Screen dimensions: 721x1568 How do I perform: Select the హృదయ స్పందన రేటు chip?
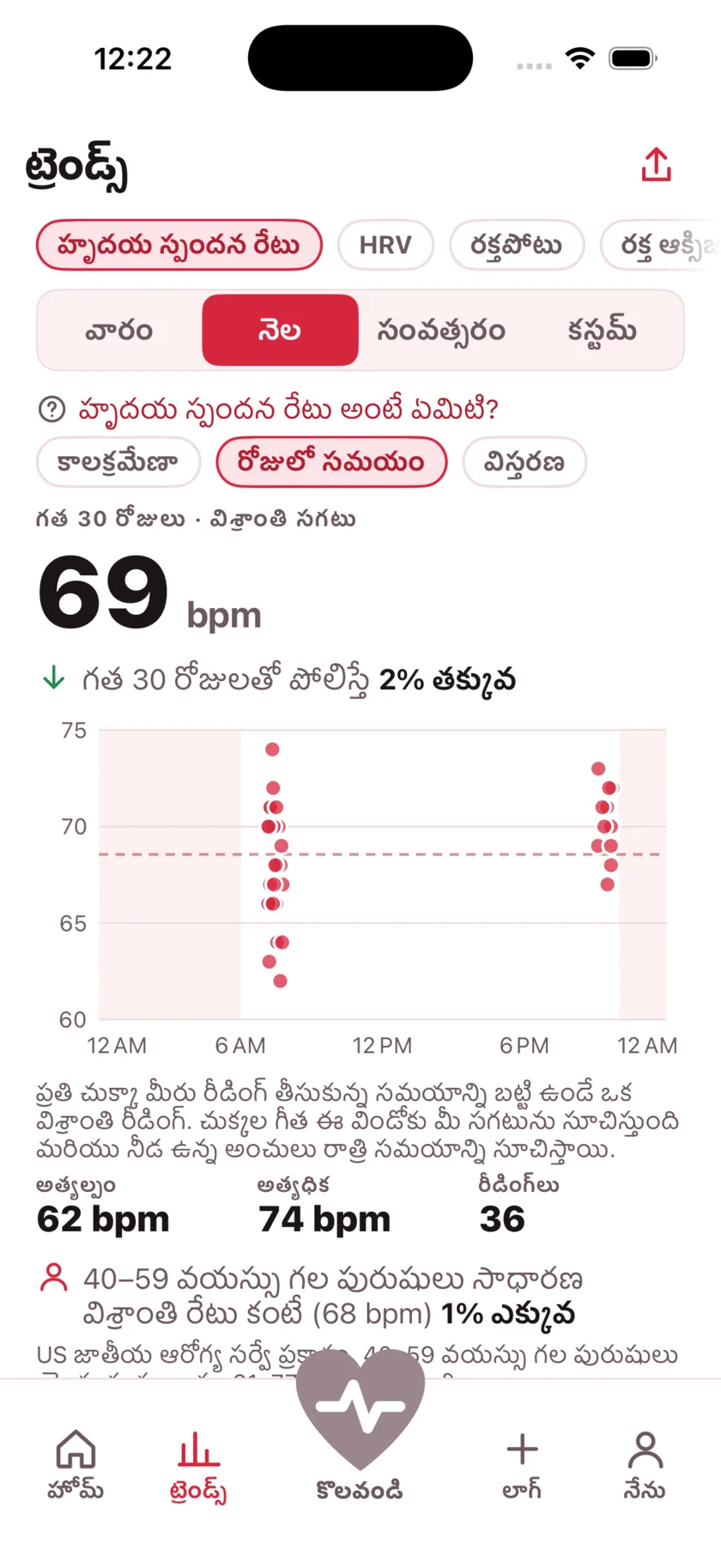179,246
